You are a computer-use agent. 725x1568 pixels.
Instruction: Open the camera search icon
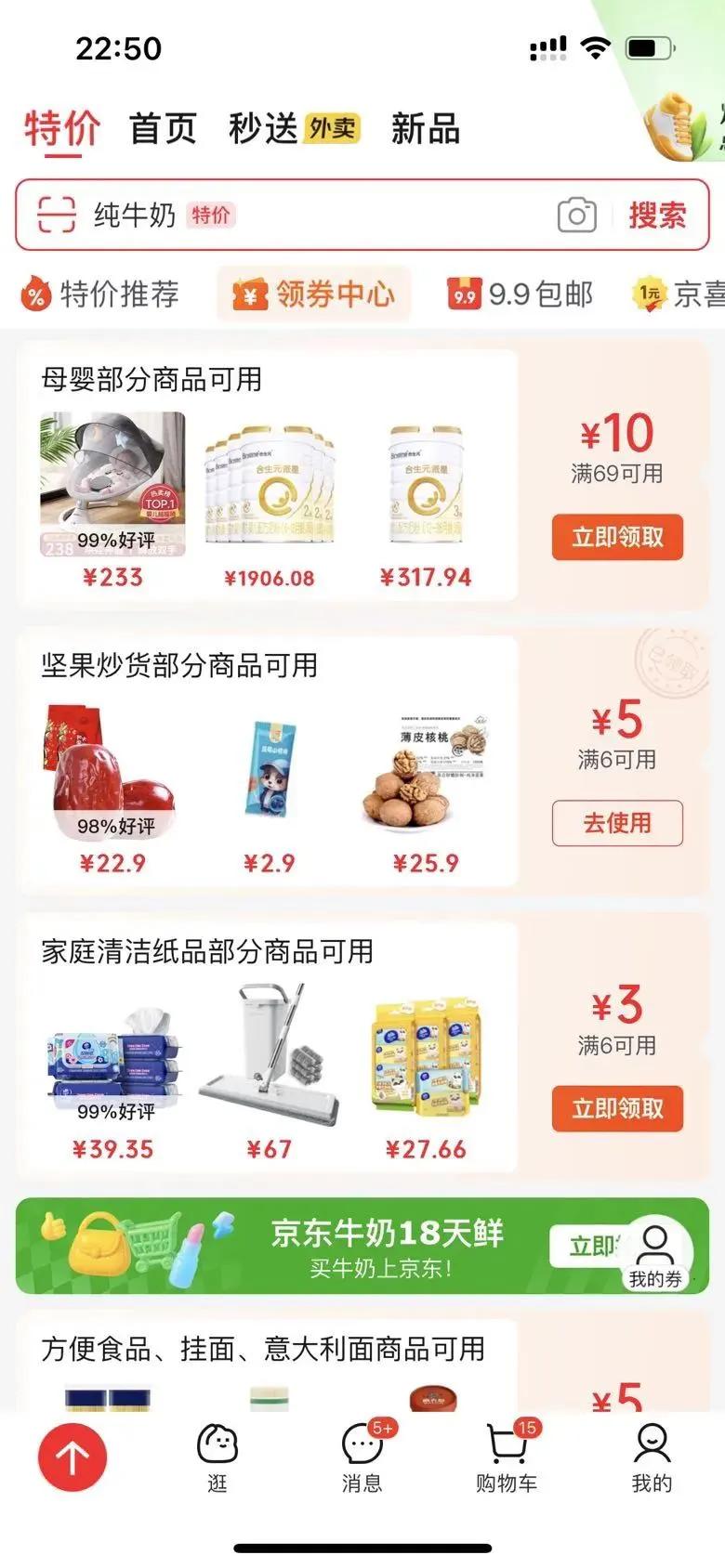(x=576, y=216)
